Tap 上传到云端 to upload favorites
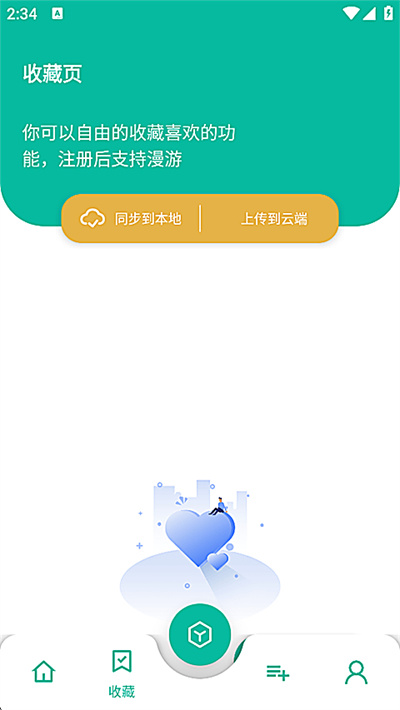 pyautogui.click(x=274, y=219)
